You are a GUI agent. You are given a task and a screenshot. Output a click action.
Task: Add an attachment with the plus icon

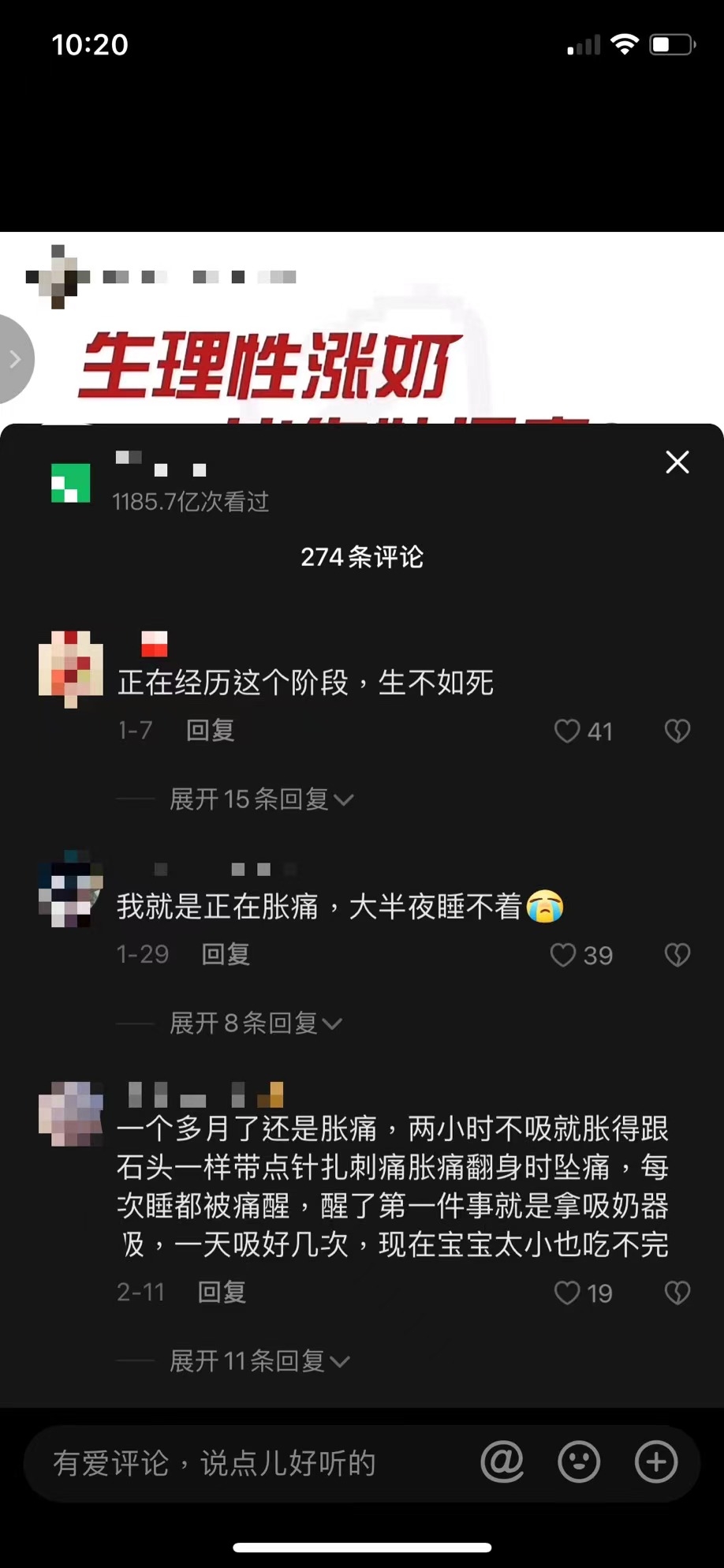click(x=656, y=1463)
